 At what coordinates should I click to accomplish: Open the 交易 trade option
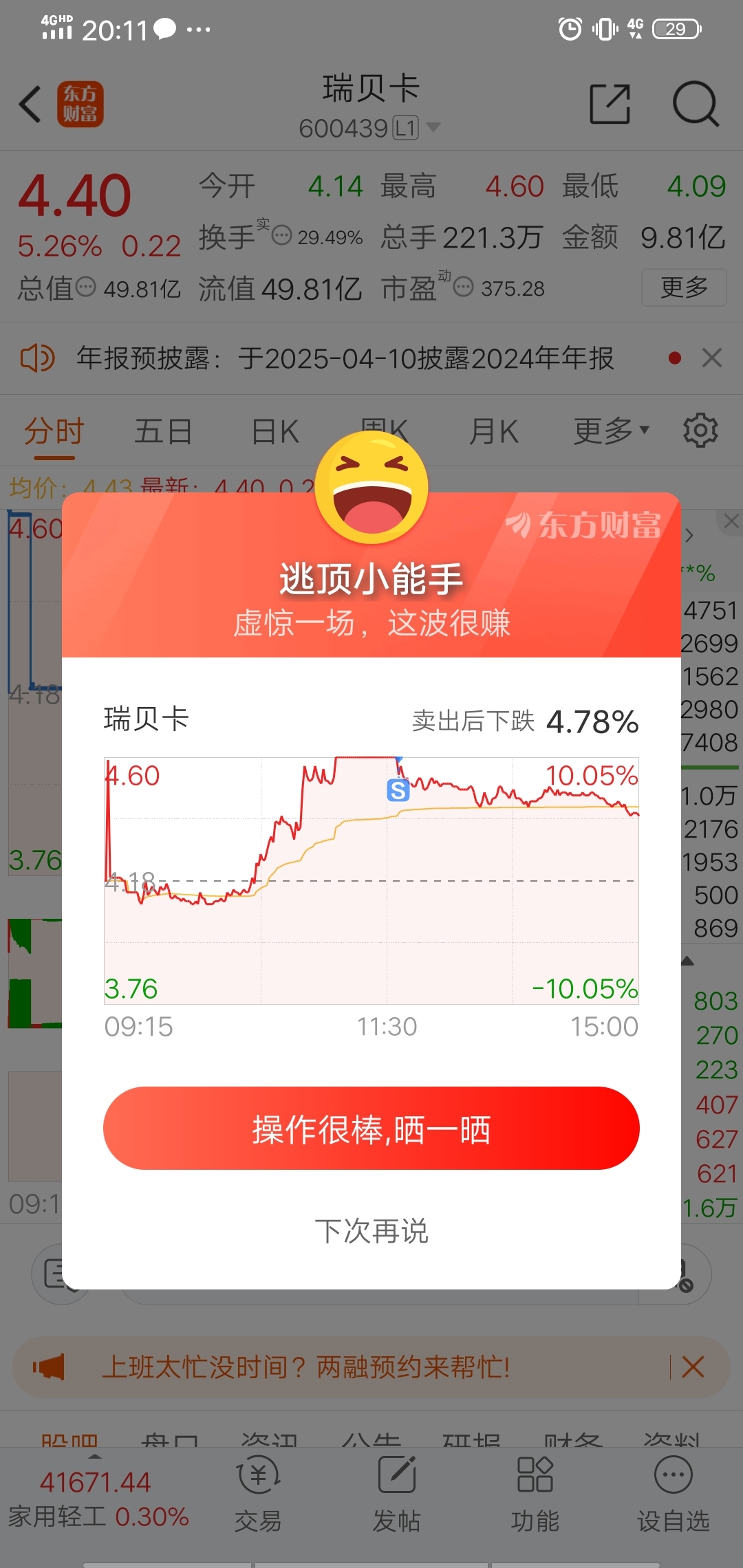click(x=258, y=1494)
